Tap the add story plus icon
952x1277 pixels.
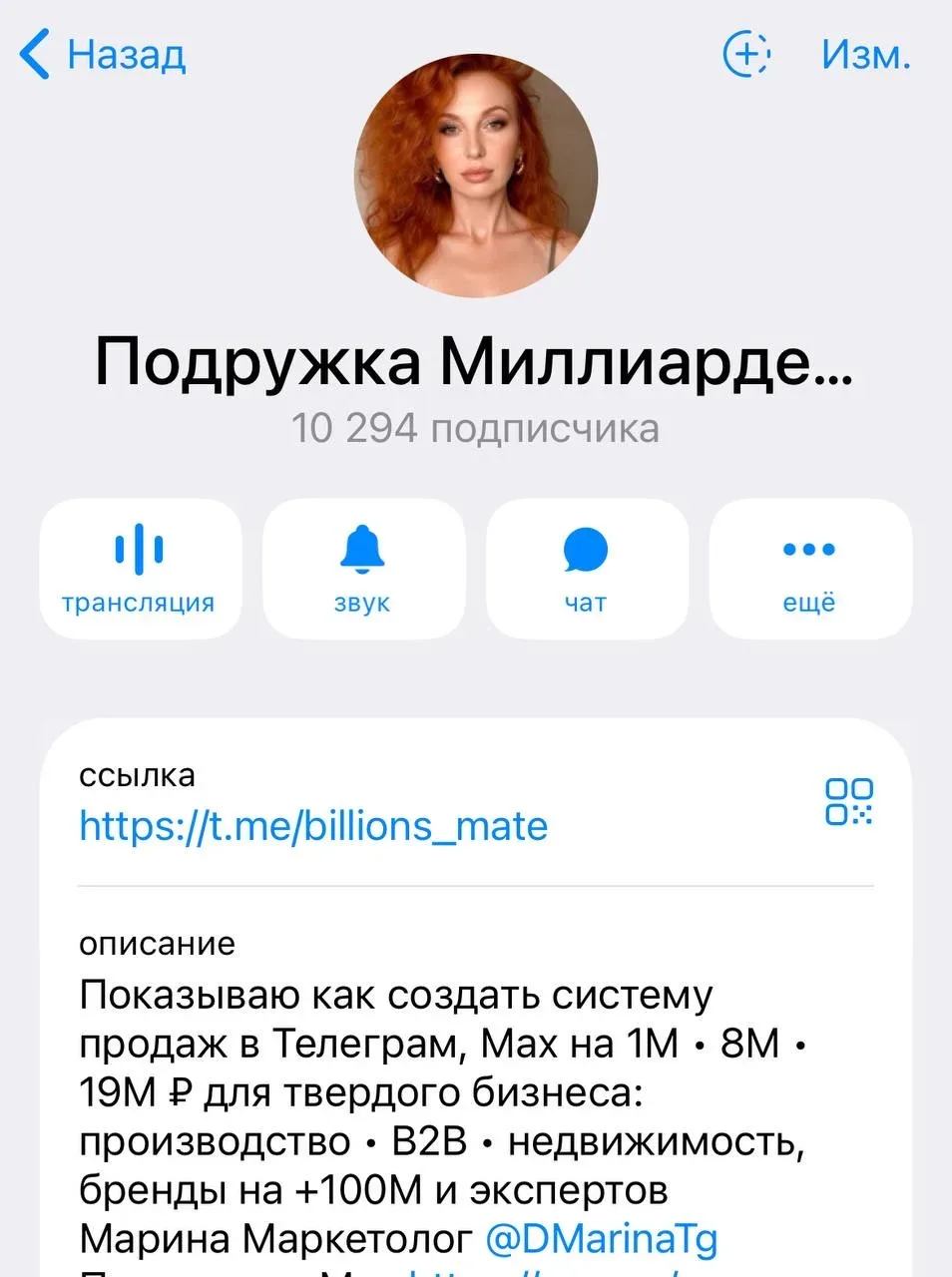click(746, 54)
